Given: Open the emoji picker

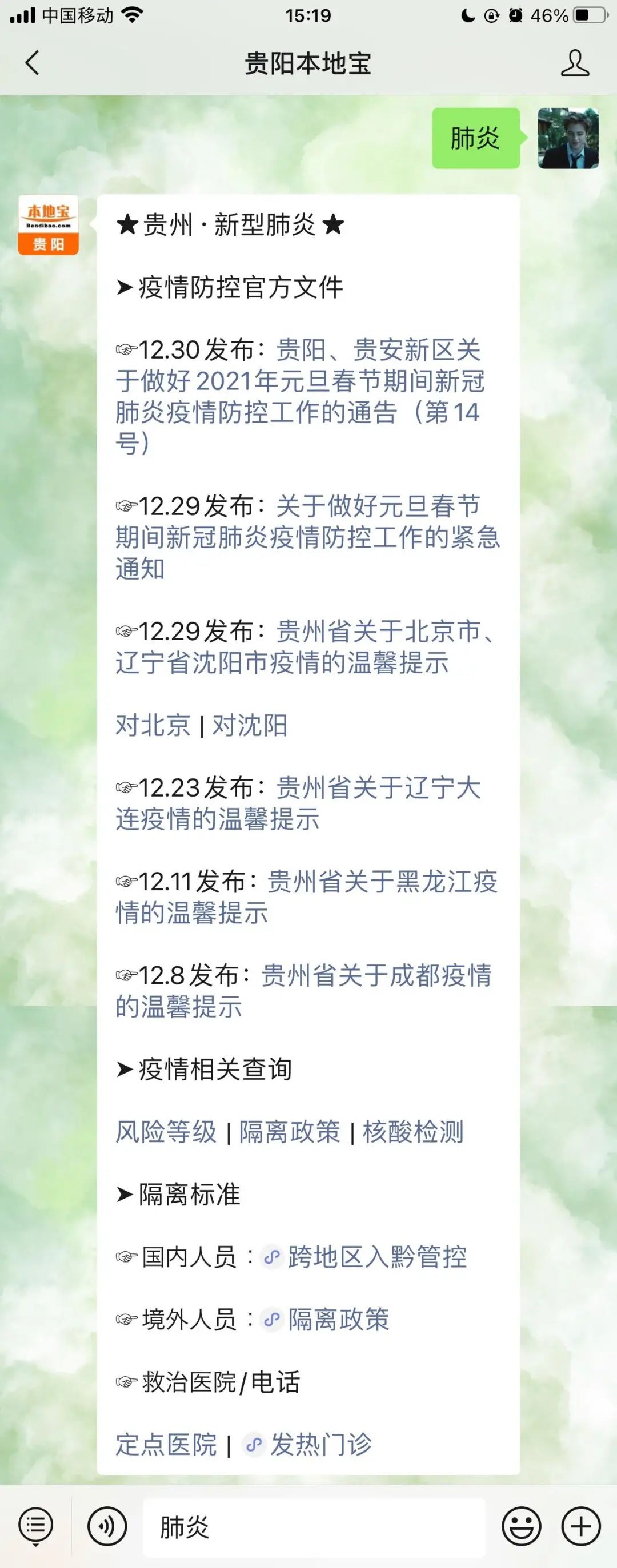Looking at the screenshot, I should (521, 1527).
